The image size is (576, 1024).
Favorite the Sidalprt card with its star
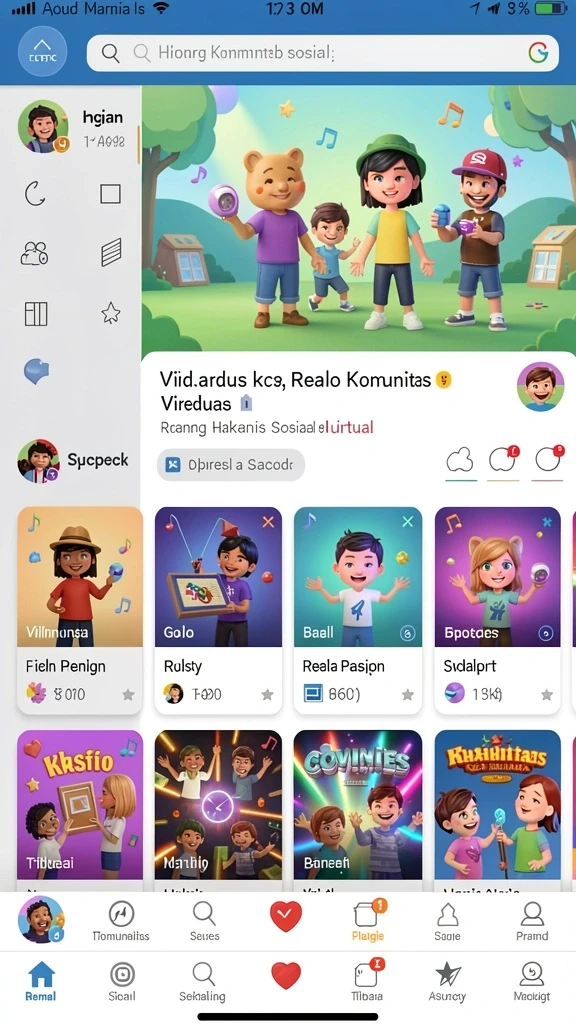click(x=547, y=695)
